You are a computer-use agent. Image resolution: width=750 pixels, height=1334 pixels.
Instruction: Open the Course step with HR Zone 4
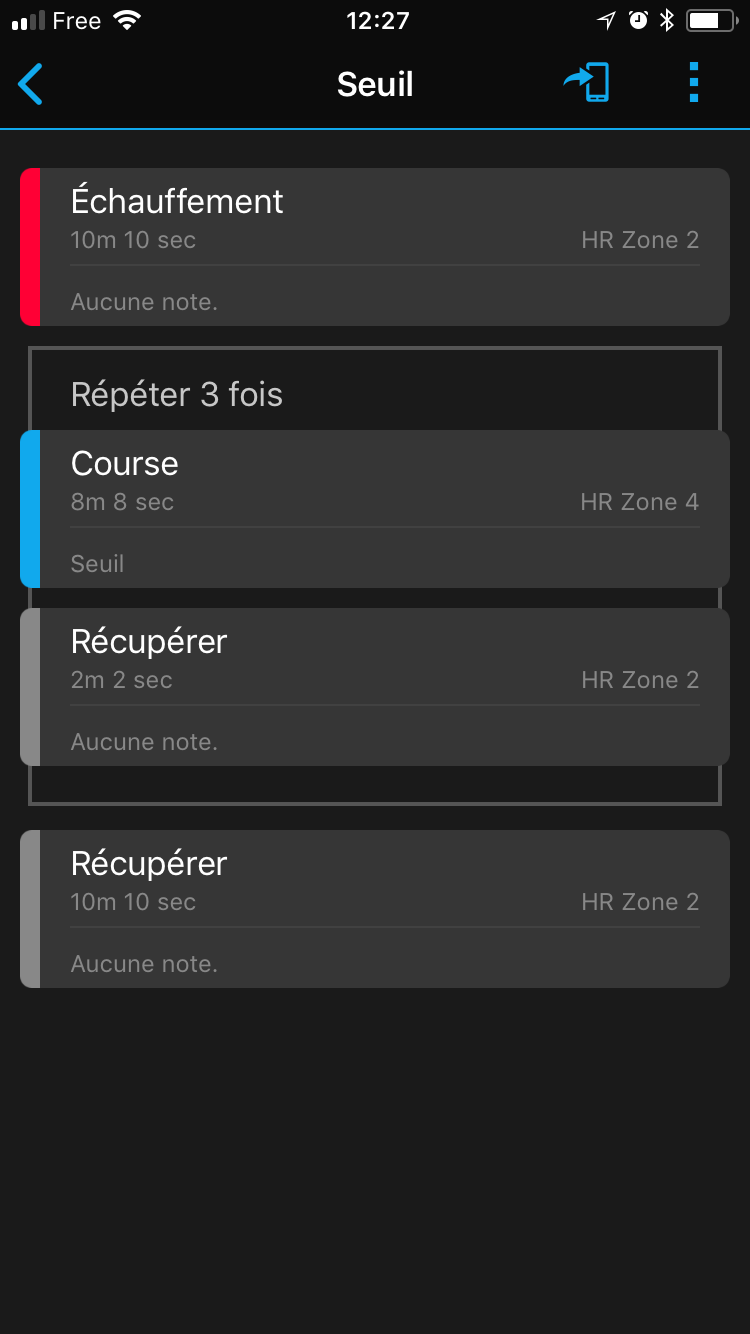(375, 509)
